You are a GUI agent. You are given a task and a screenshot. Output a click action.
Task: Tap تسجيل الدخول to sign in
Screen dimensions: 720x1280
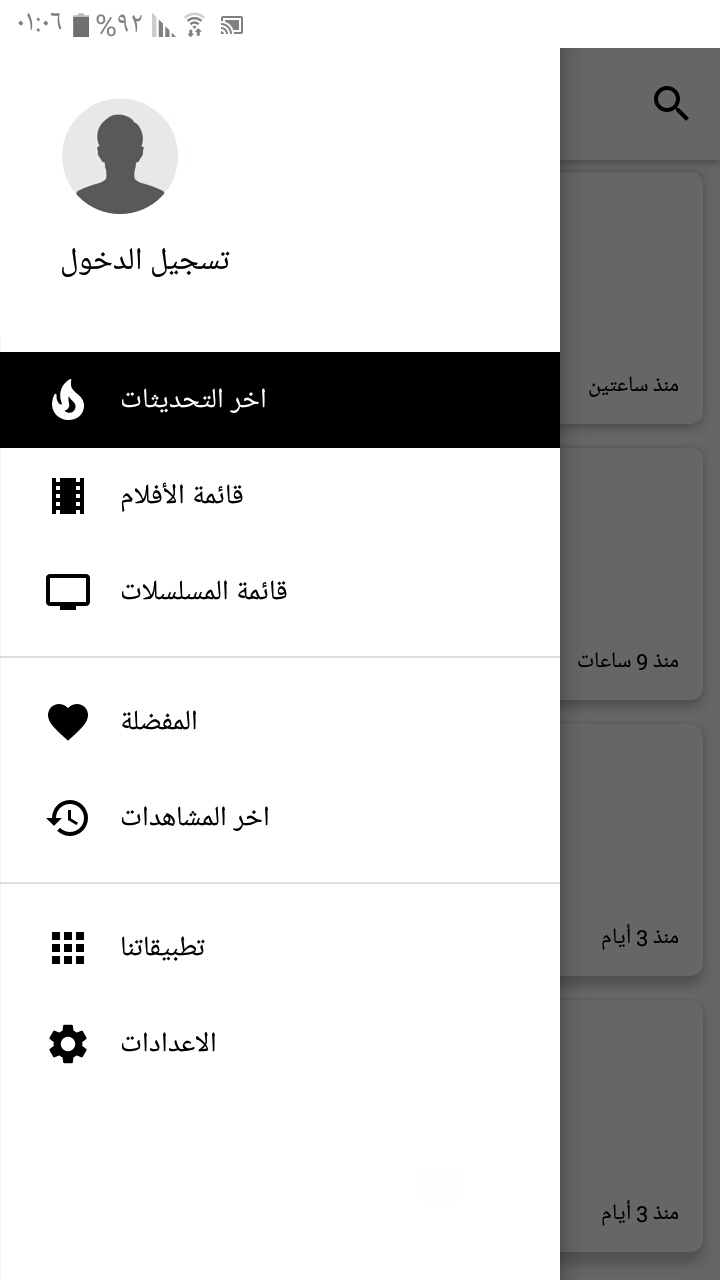point(146,261)
